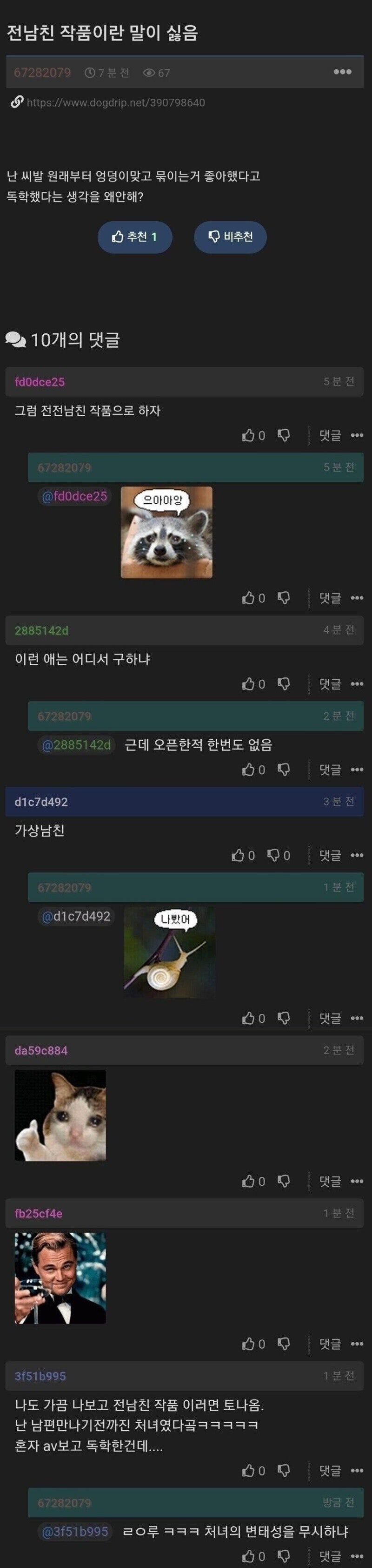Upvote the post with 추천

tap(134, 237)
